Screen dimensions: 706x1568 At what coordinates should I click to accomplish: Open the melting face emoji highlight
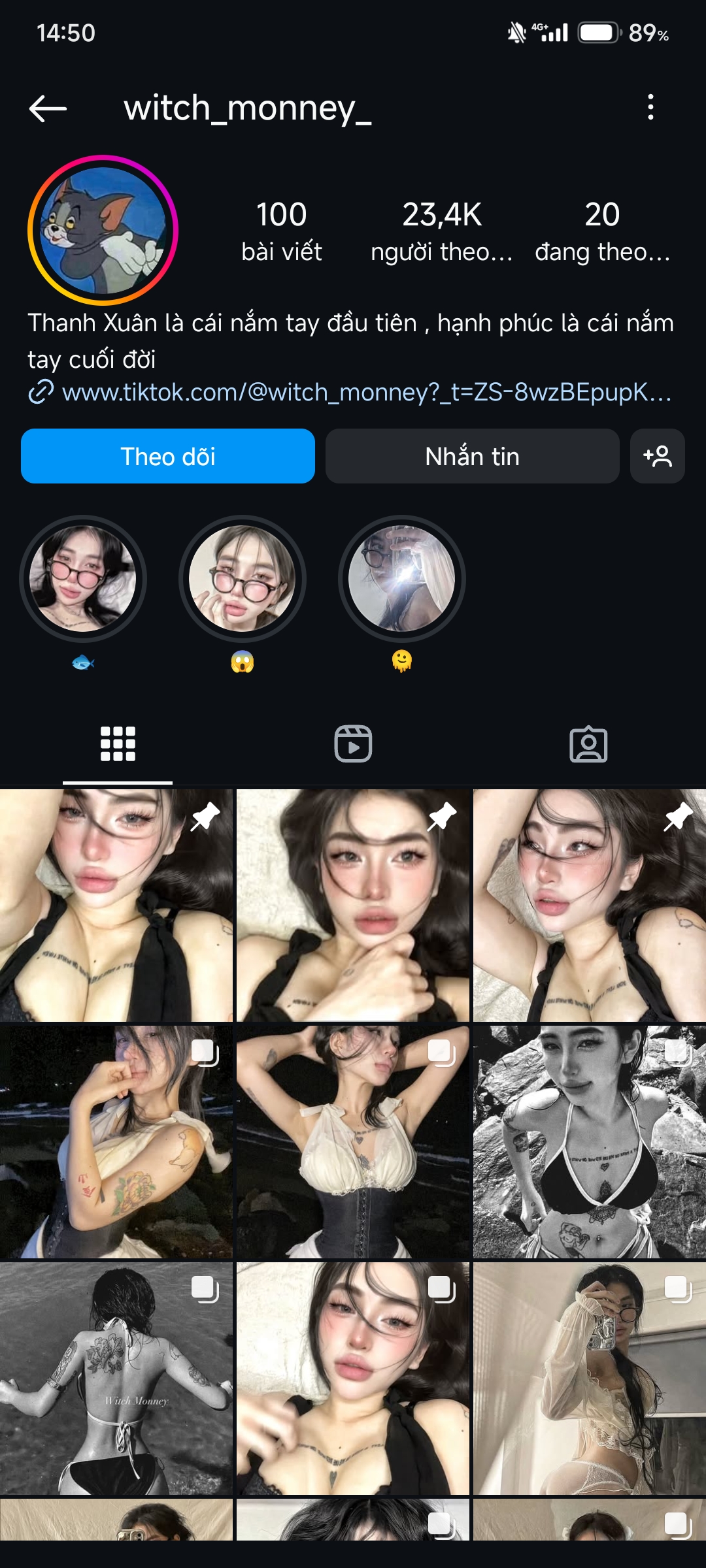[x=401, y=579]
